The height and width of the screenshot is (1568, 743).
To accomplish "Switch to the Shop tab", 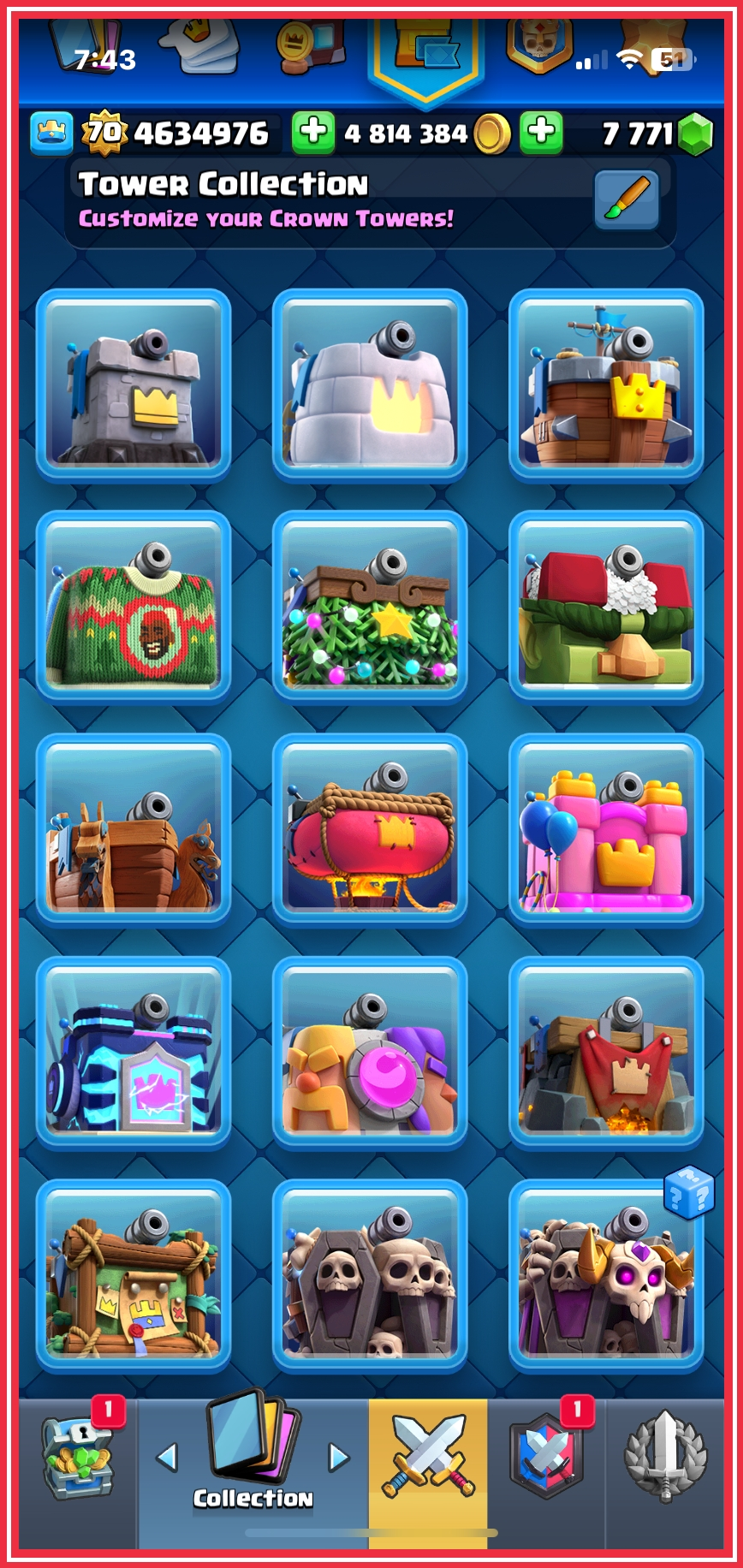I will tap(79, 1474).
